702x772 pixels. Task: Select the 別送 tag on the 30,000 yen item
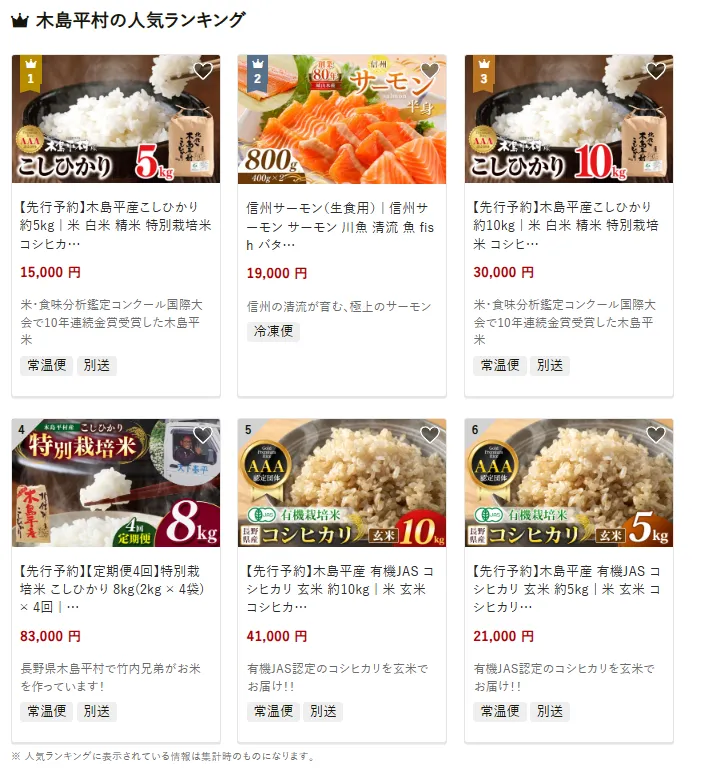[x=549, y=365]
